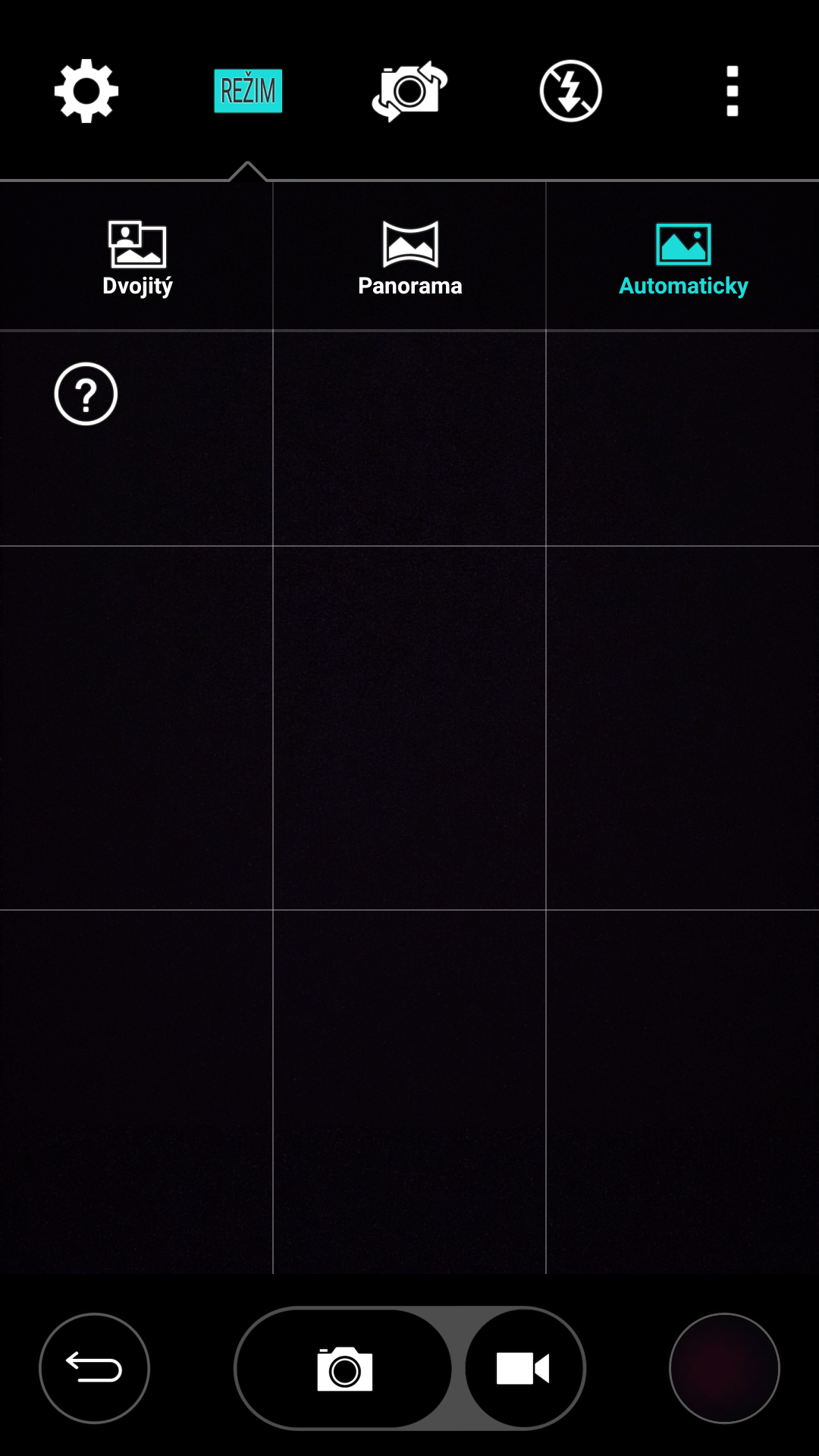Screen dimensions: 819x1456
Task: Go back using the return arrow
Action: click(94, 1368)
